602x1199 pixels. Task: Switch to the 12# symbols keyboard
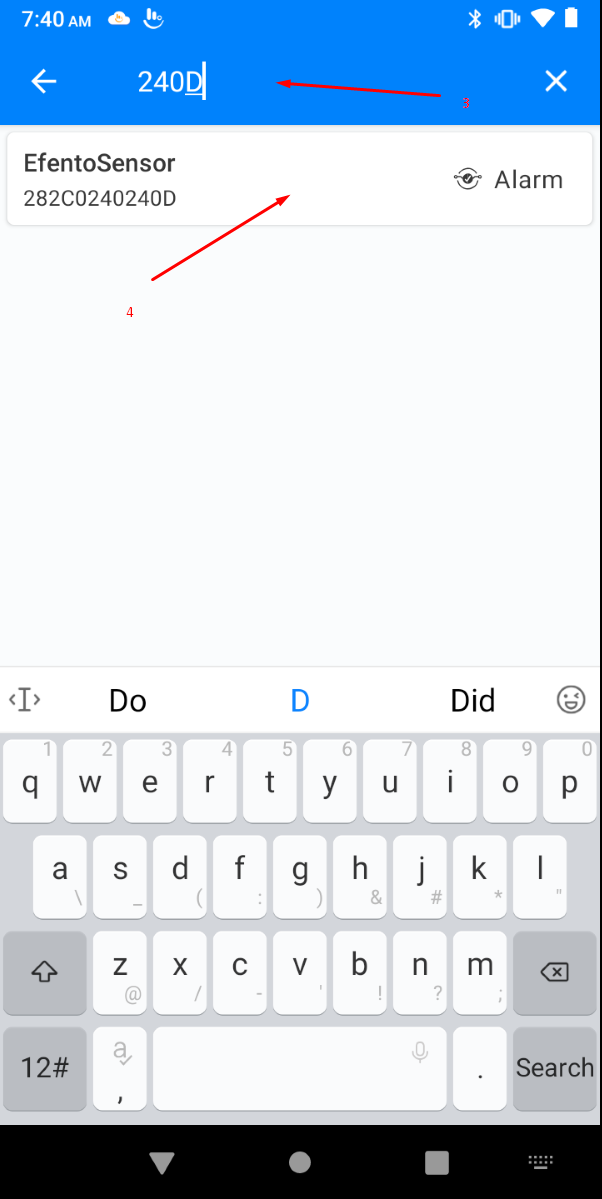(45, 1067)
